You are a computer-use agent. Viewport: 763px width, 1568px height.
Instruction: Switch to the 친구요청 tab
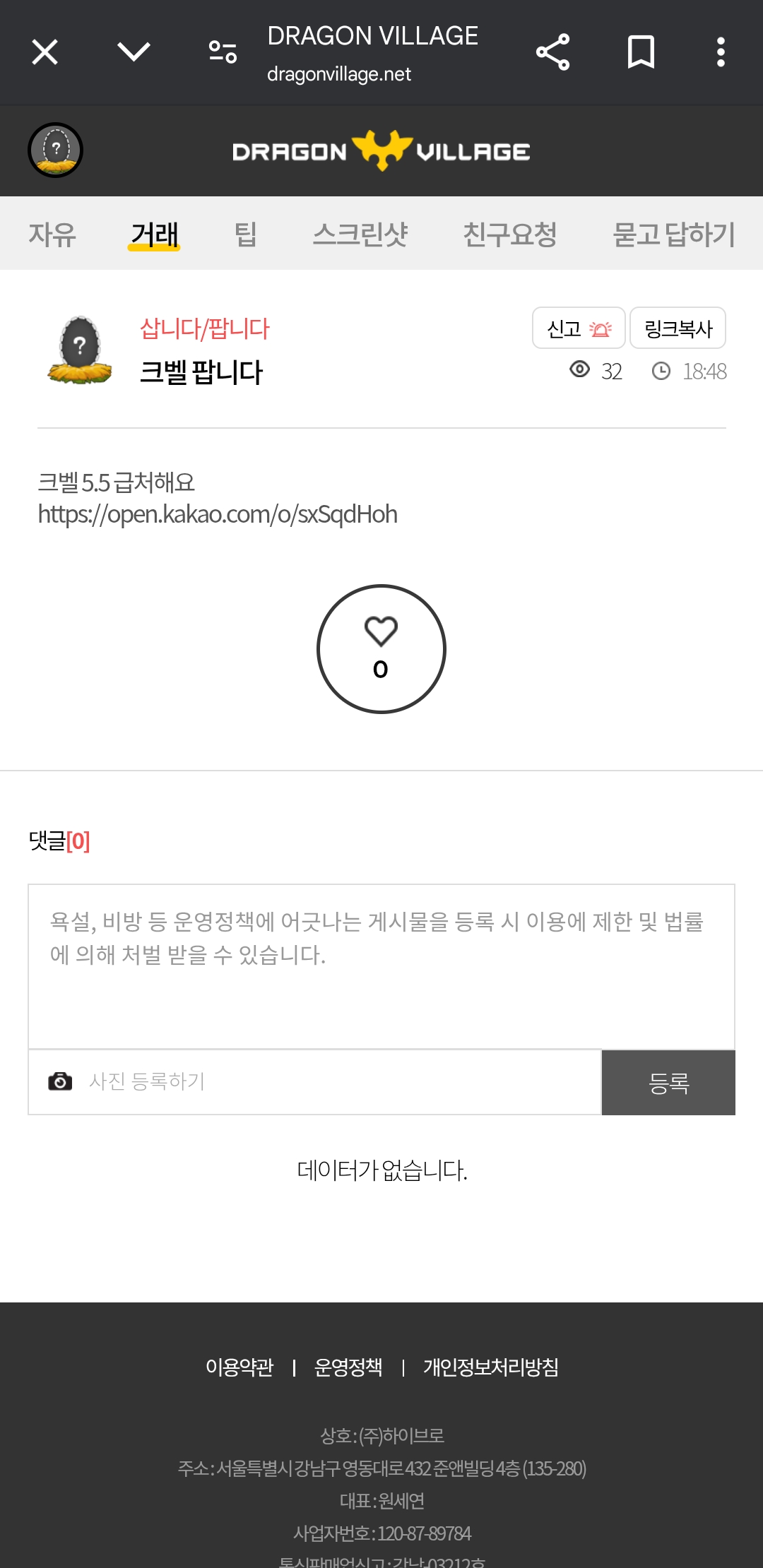(510, 234)
